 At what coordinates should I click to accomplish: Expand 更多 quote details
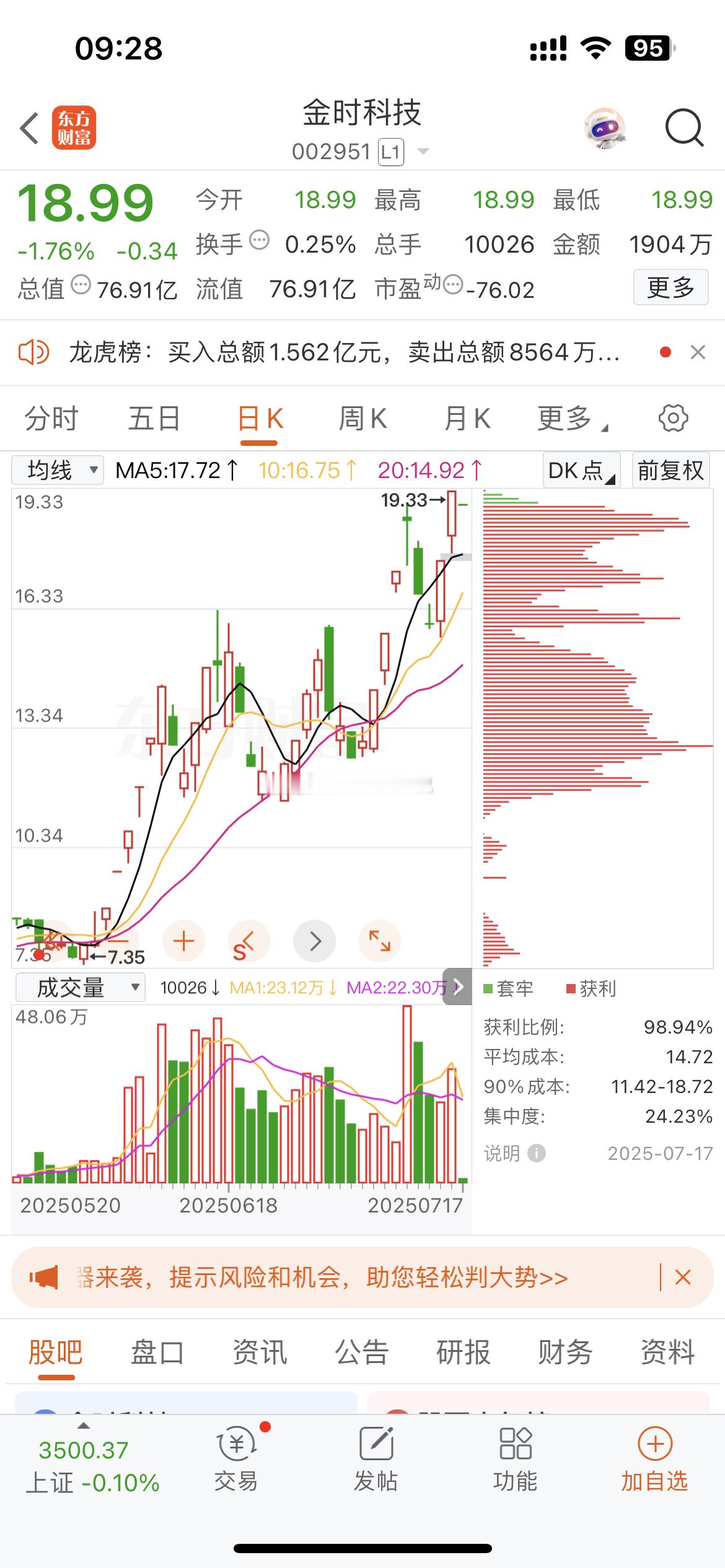(x=670, y=287)
